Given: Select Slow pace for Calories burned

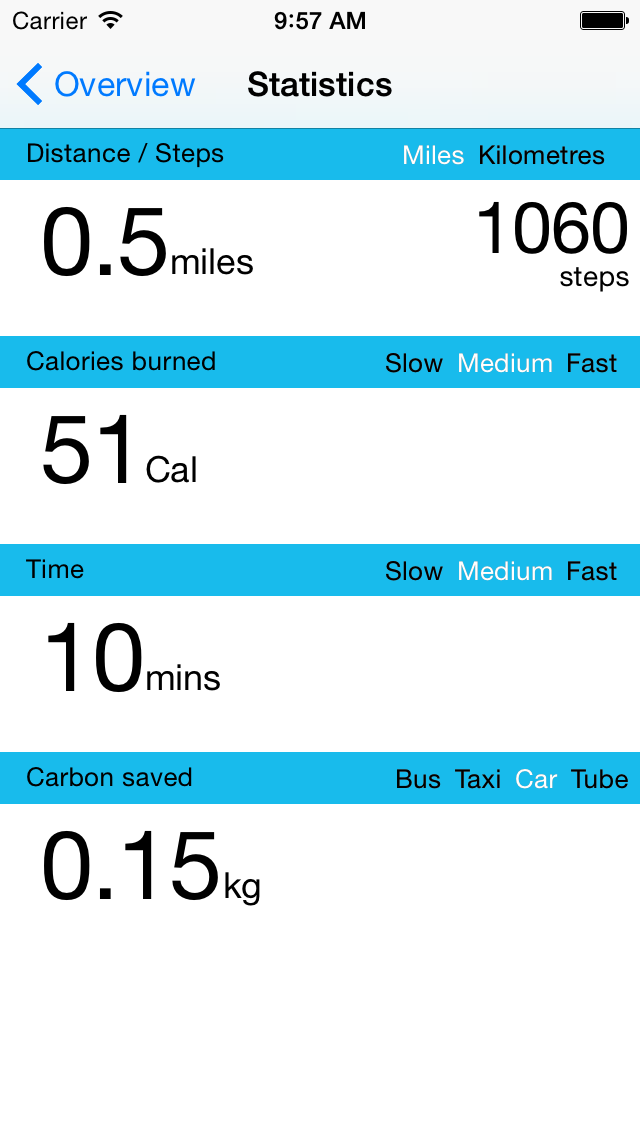Looking at the screenshot, I should tap(413, 363).
